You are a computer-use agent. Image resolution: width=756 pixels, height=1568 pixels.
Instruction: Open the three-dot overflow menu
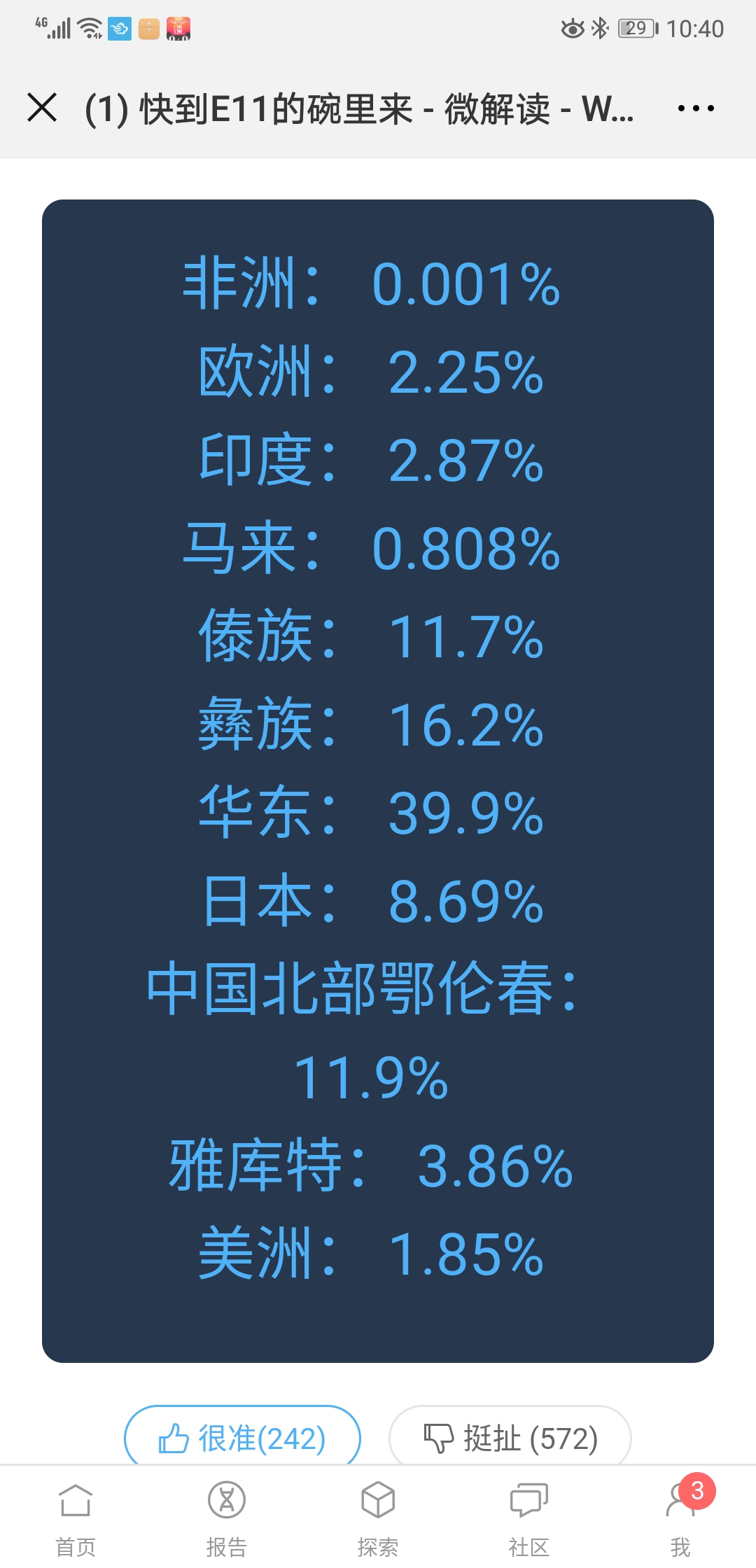696,108
